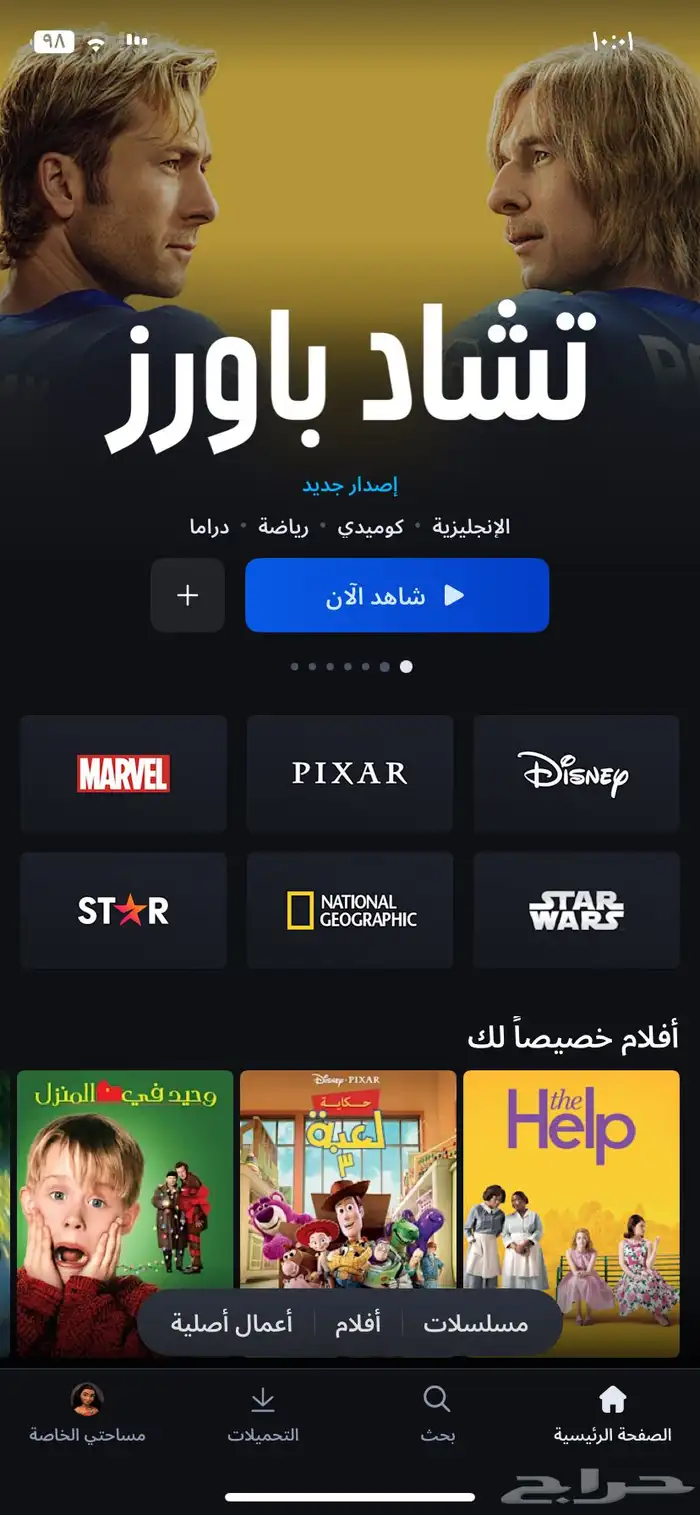700x1515 pixels.
Task: Go to the الصفحة الرئيسية home tab
Action: coord(612,1413)
